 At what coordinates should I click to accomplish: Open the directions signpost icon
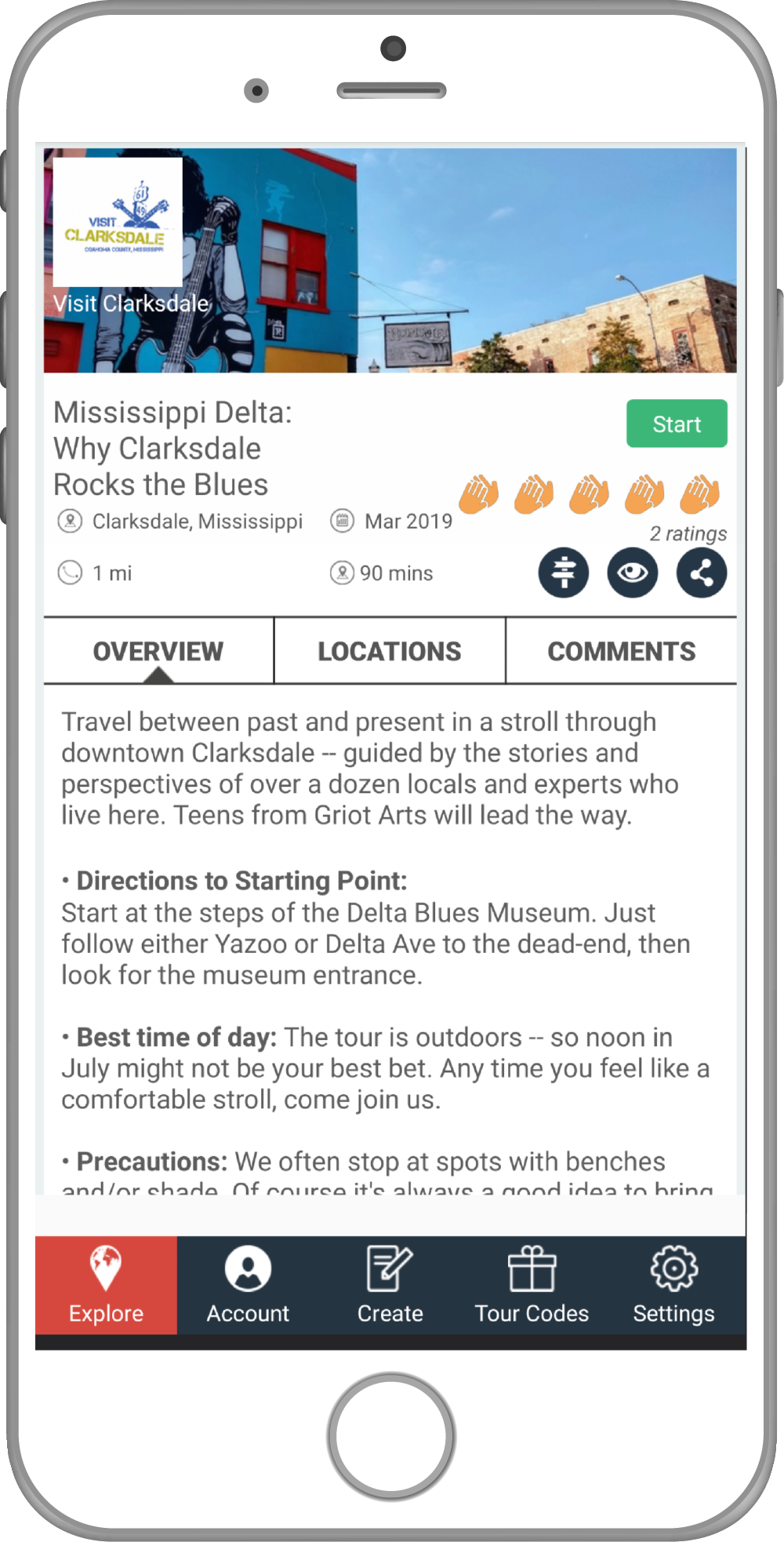[563, 573]
